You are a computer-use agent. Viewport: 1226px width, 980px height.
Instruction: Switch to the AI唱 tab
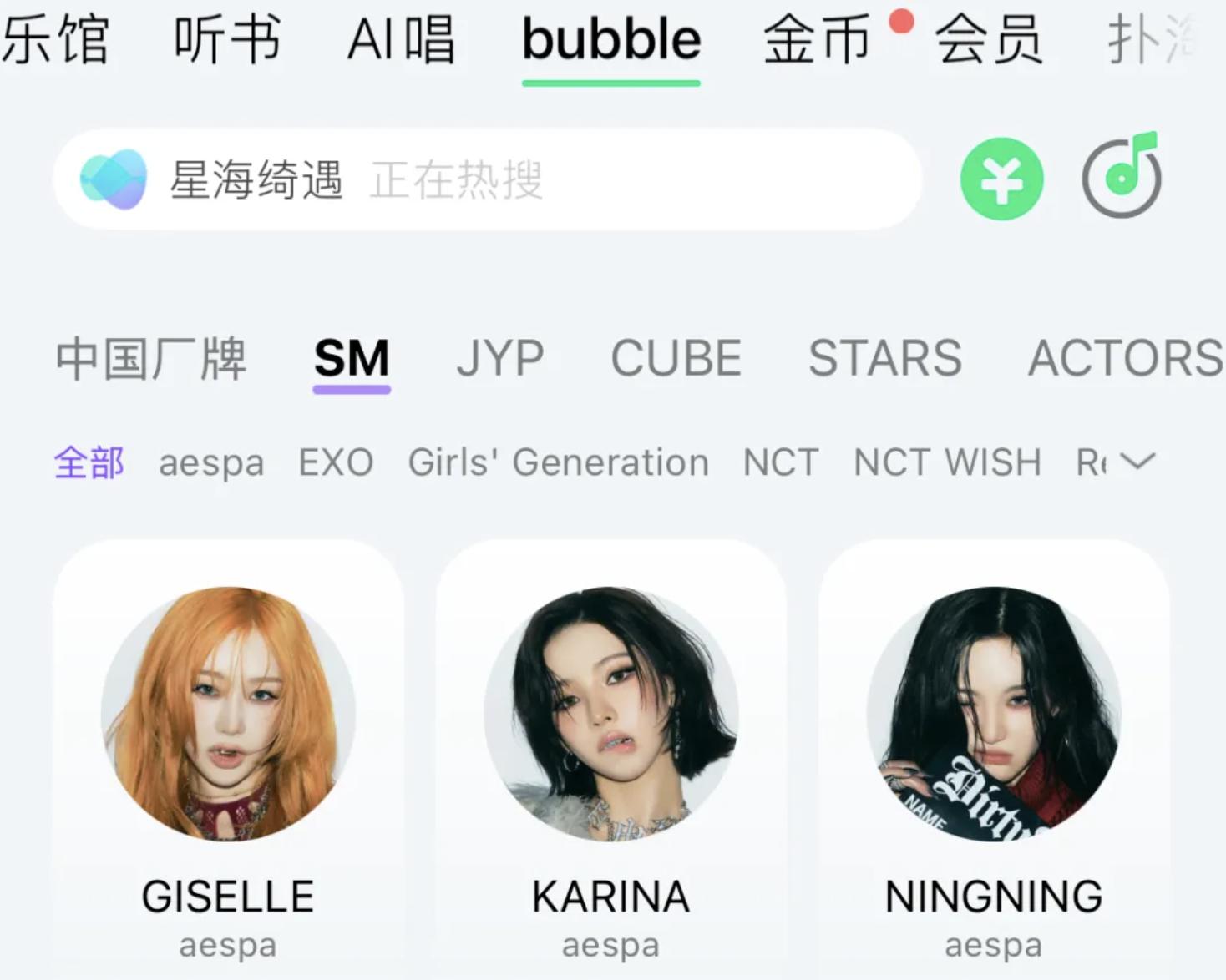[401, 39]
